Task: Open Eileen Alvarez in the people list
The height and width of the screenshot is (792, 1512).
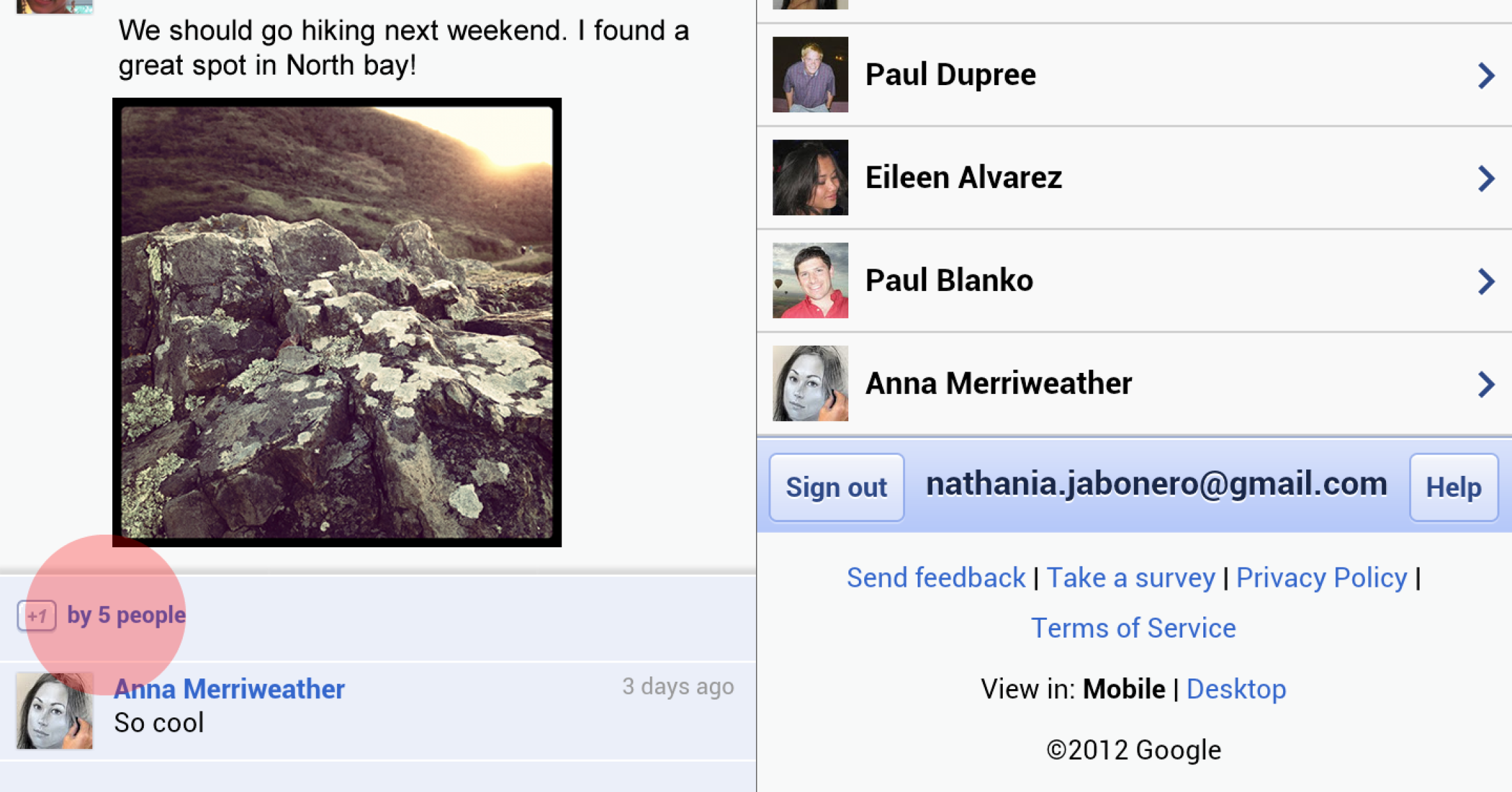Action: [x=1133, y=178]
